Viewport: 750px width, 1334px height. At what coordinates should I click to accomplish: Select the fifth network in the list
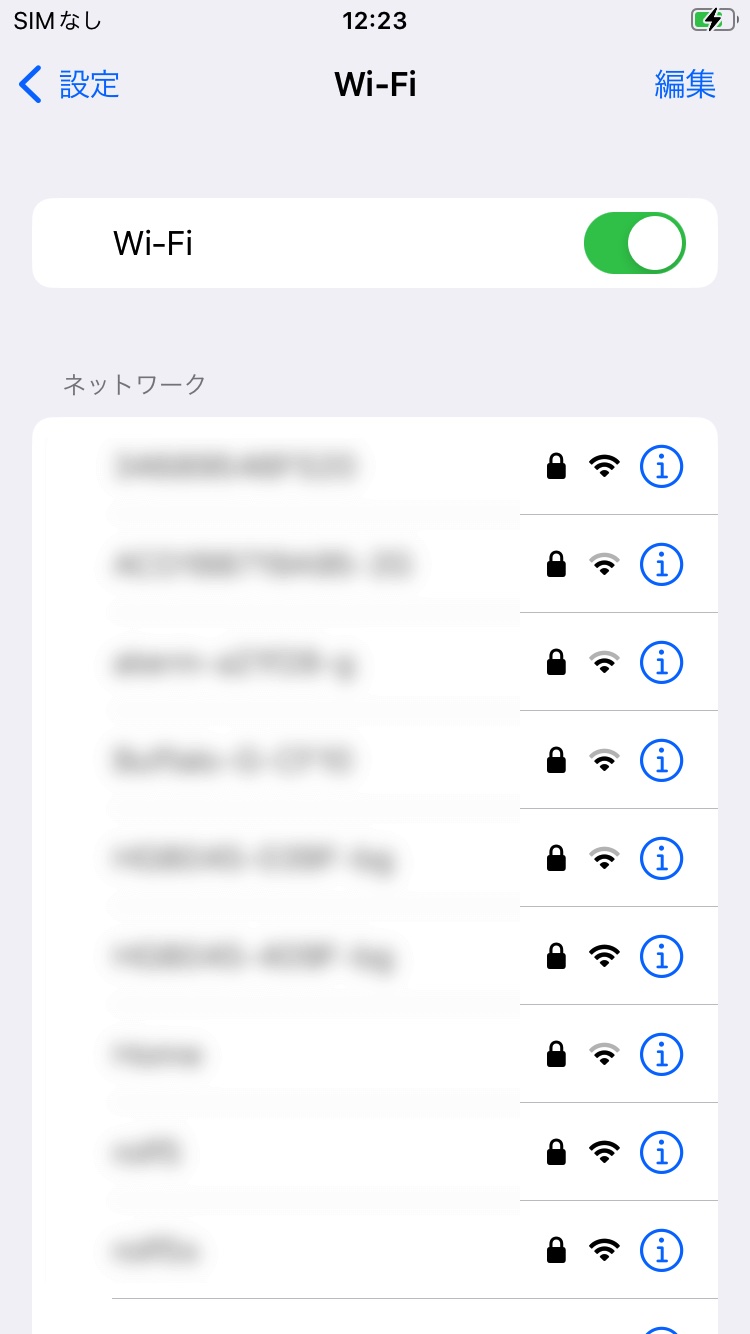click(x=375, y=858)
